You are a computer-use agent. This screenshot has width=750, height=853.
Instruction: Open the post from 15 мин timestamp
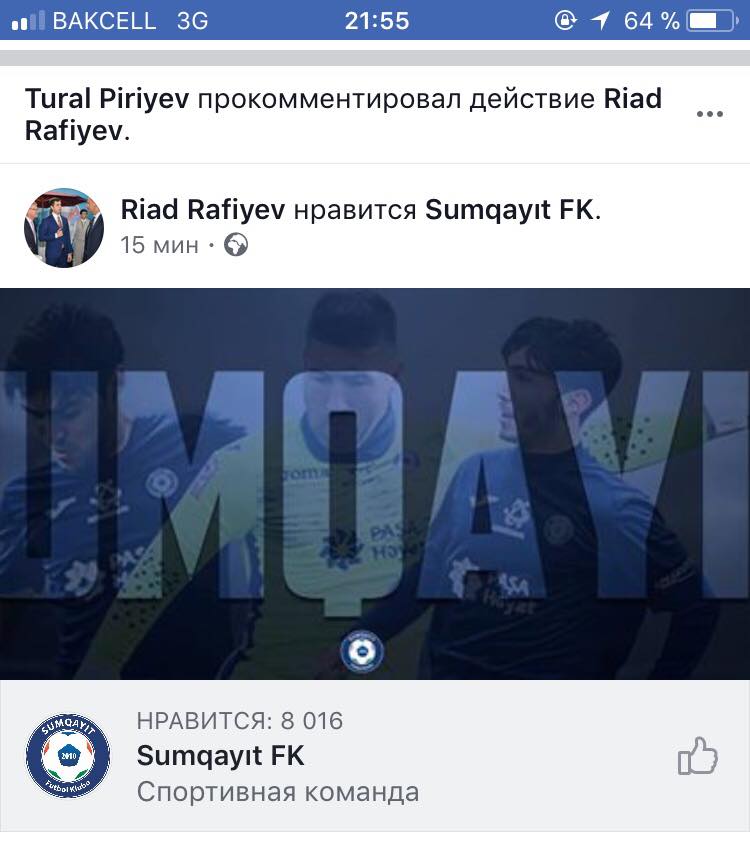pos(159,245)
